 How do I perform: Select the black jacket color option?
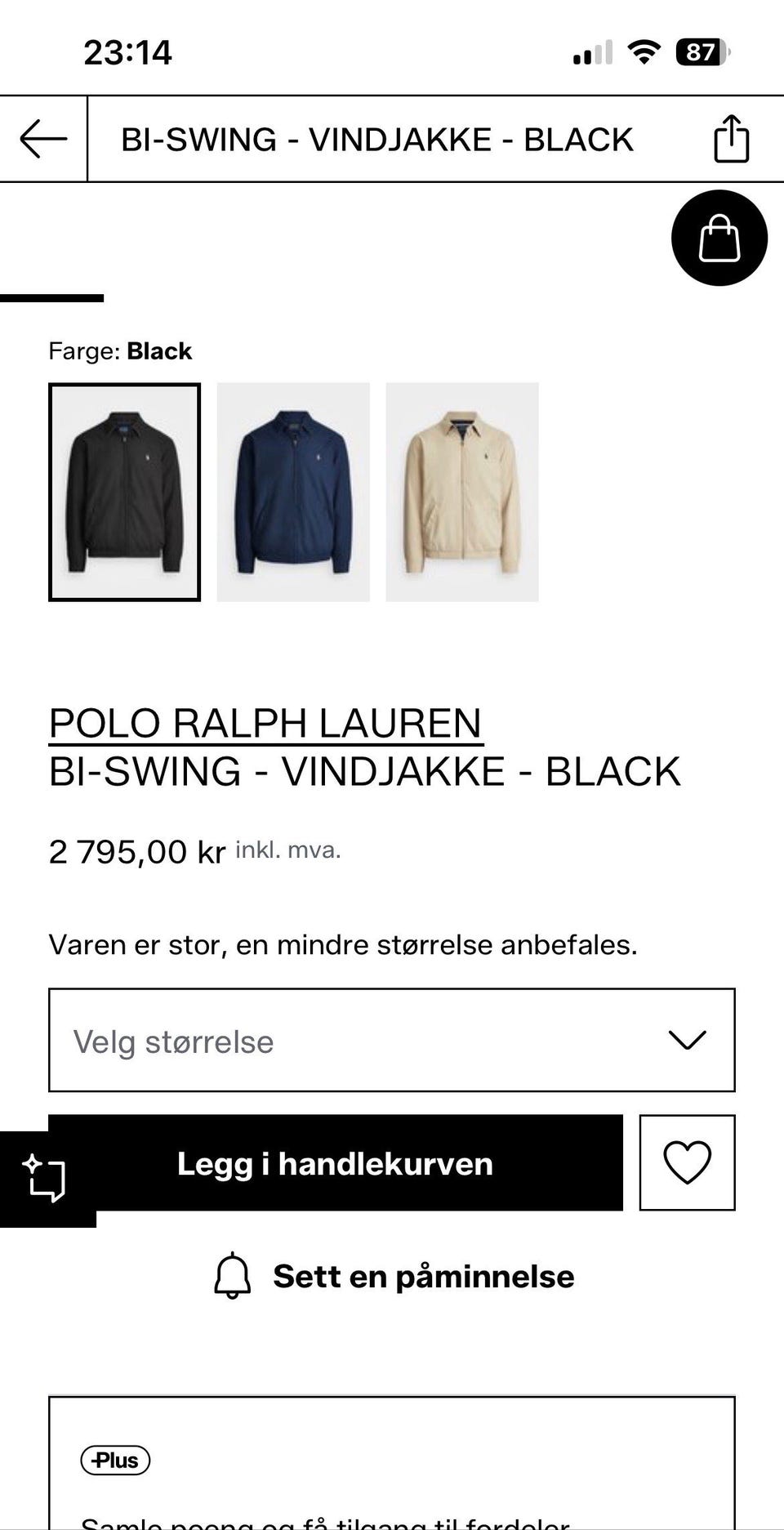coord(125,490)
